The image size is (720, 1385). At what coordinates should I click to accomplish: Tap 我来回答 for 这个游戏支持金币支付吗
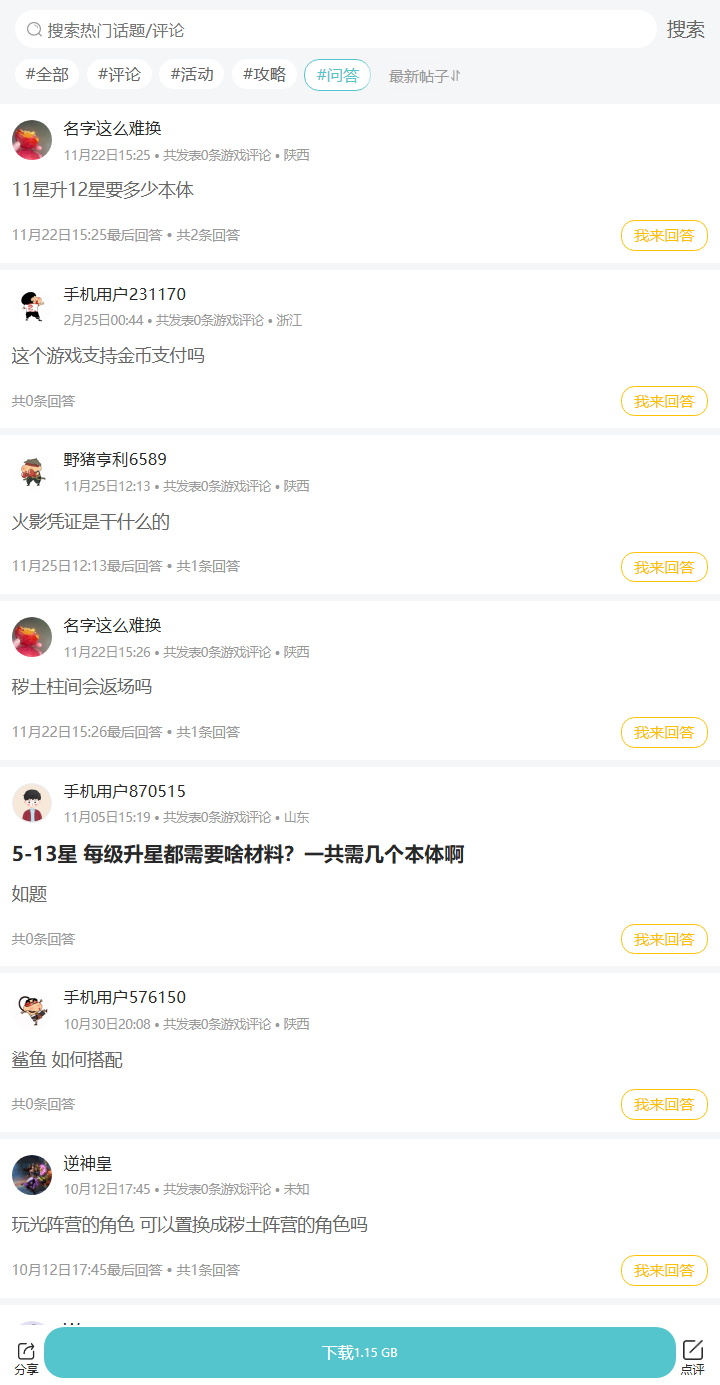663,402
